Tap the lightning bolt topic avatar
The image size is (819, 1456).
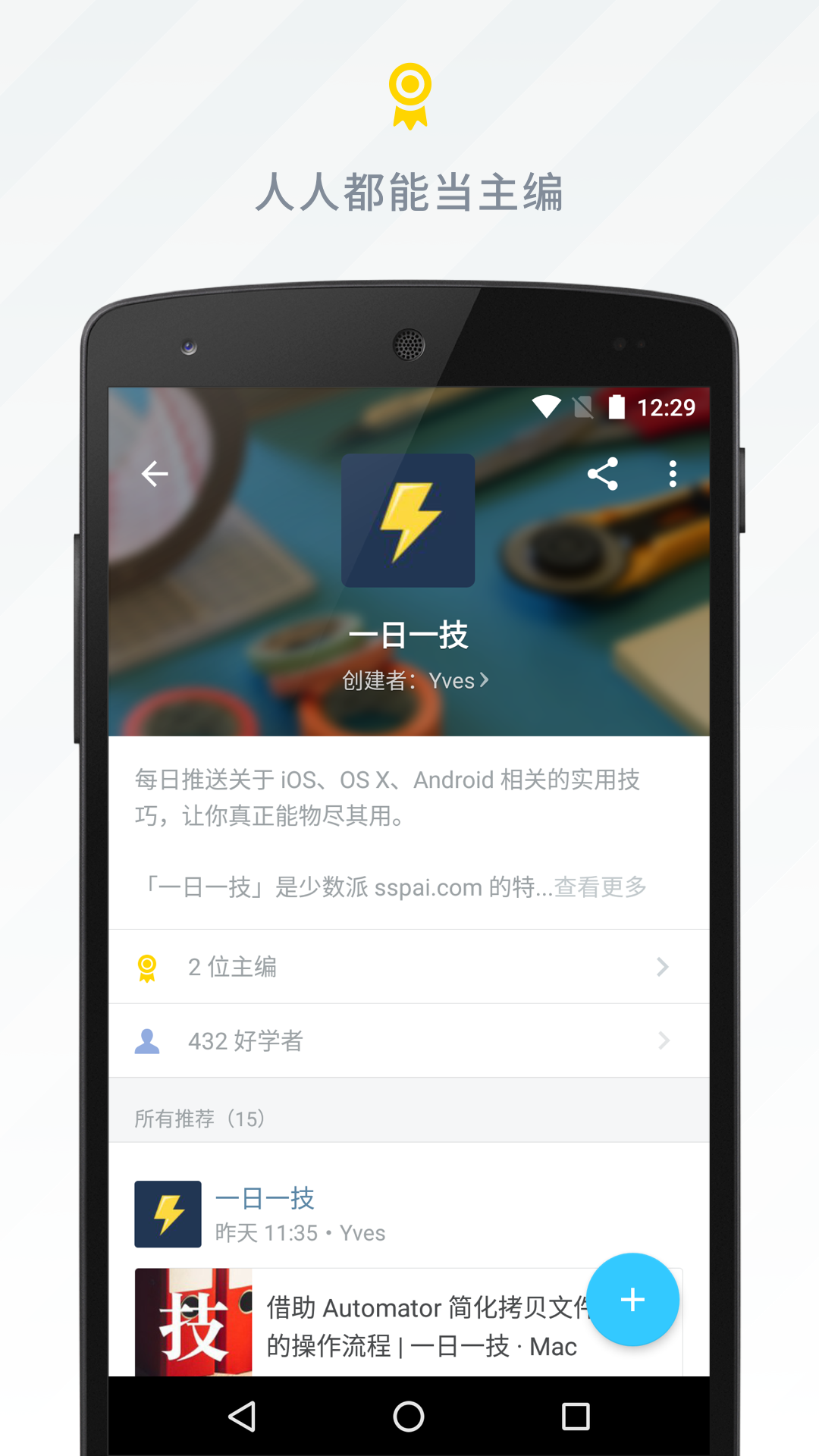pos(409,521)
